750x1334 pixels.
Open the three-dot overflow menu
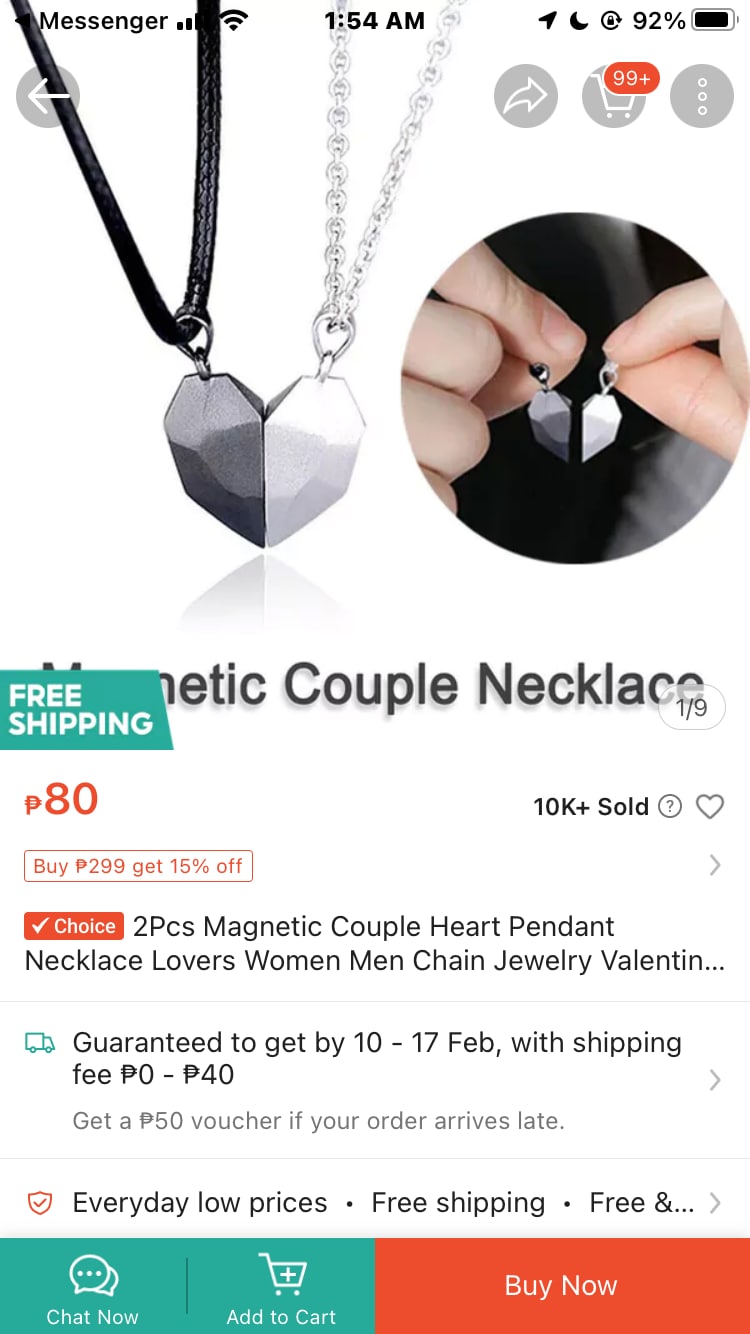702,96
